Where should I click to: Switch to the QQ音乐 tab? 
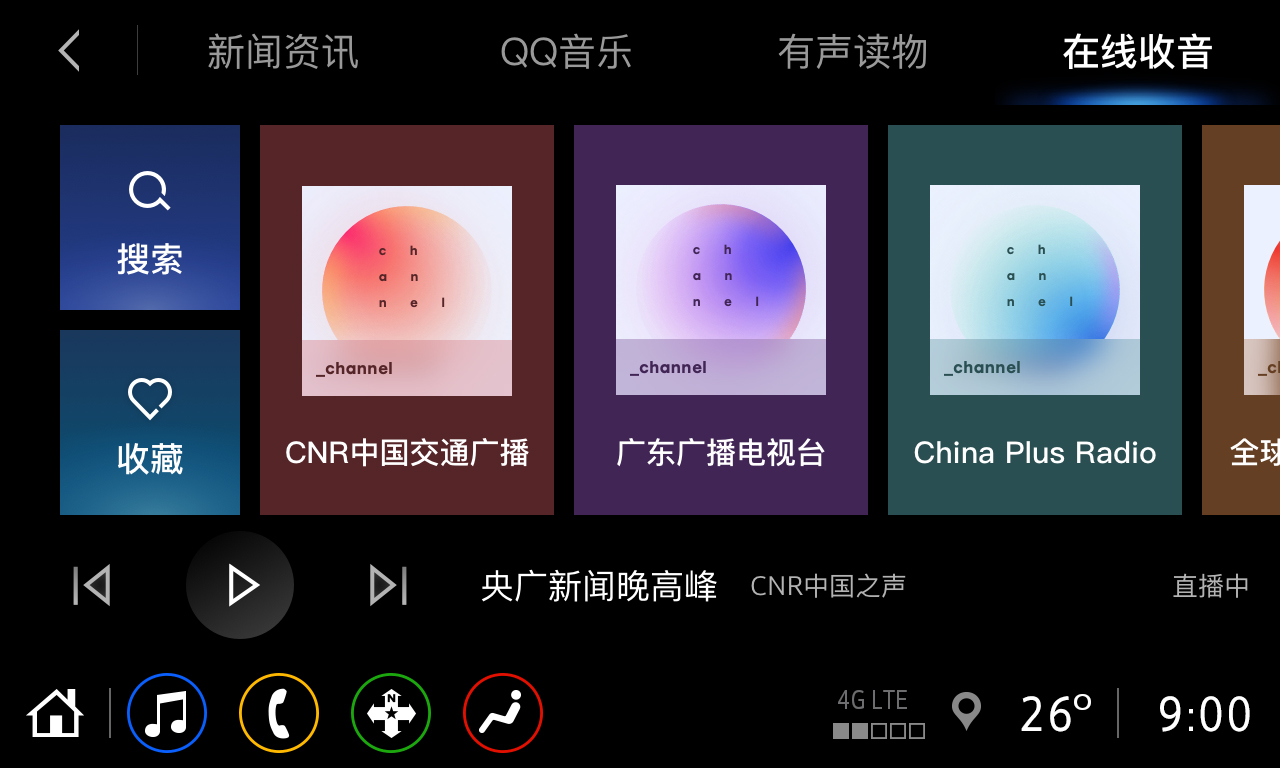(x=566, y=52)
